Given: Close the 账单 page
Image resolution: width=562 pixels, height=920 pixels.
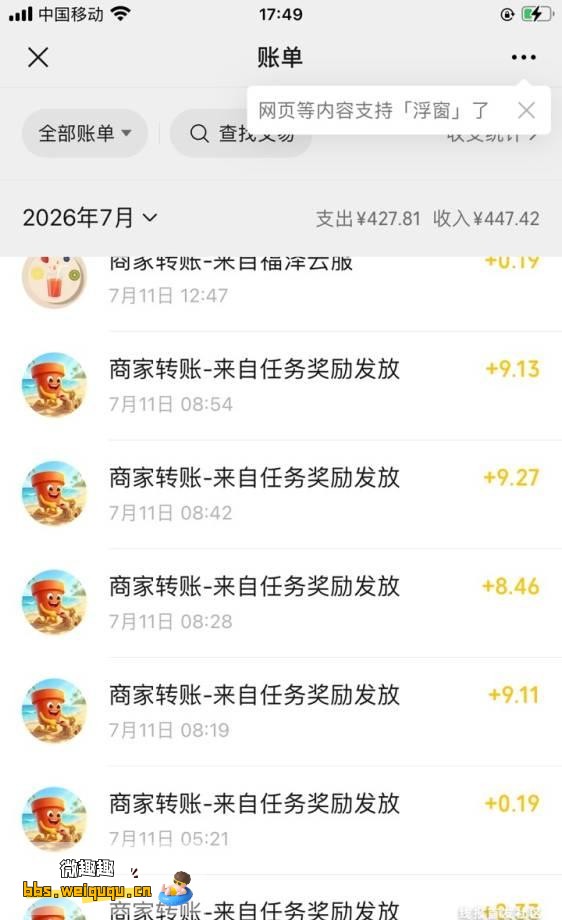Looking at the screenshot, I should (38, 58).
